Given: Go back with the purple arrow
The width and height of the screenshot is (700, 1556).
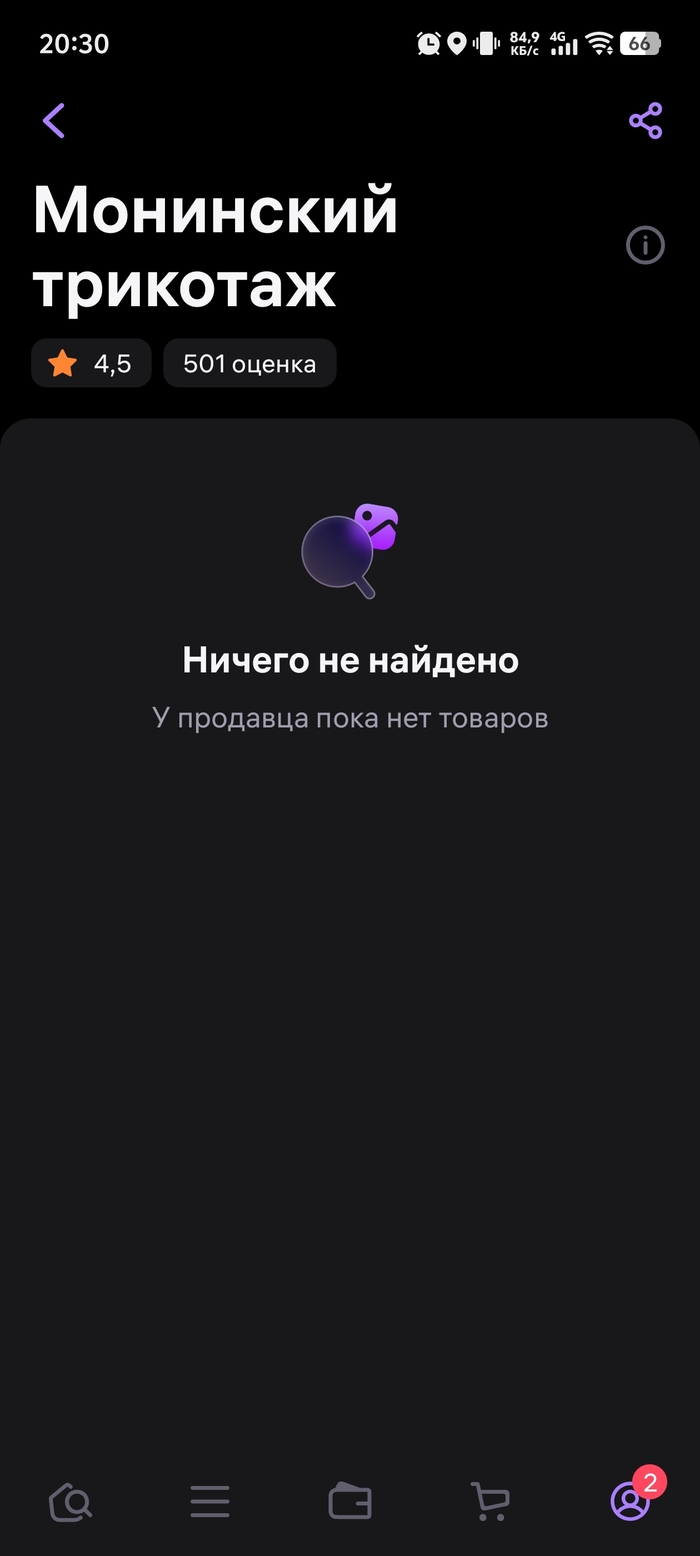Looking at the screenshot, I should coord(54,121).
